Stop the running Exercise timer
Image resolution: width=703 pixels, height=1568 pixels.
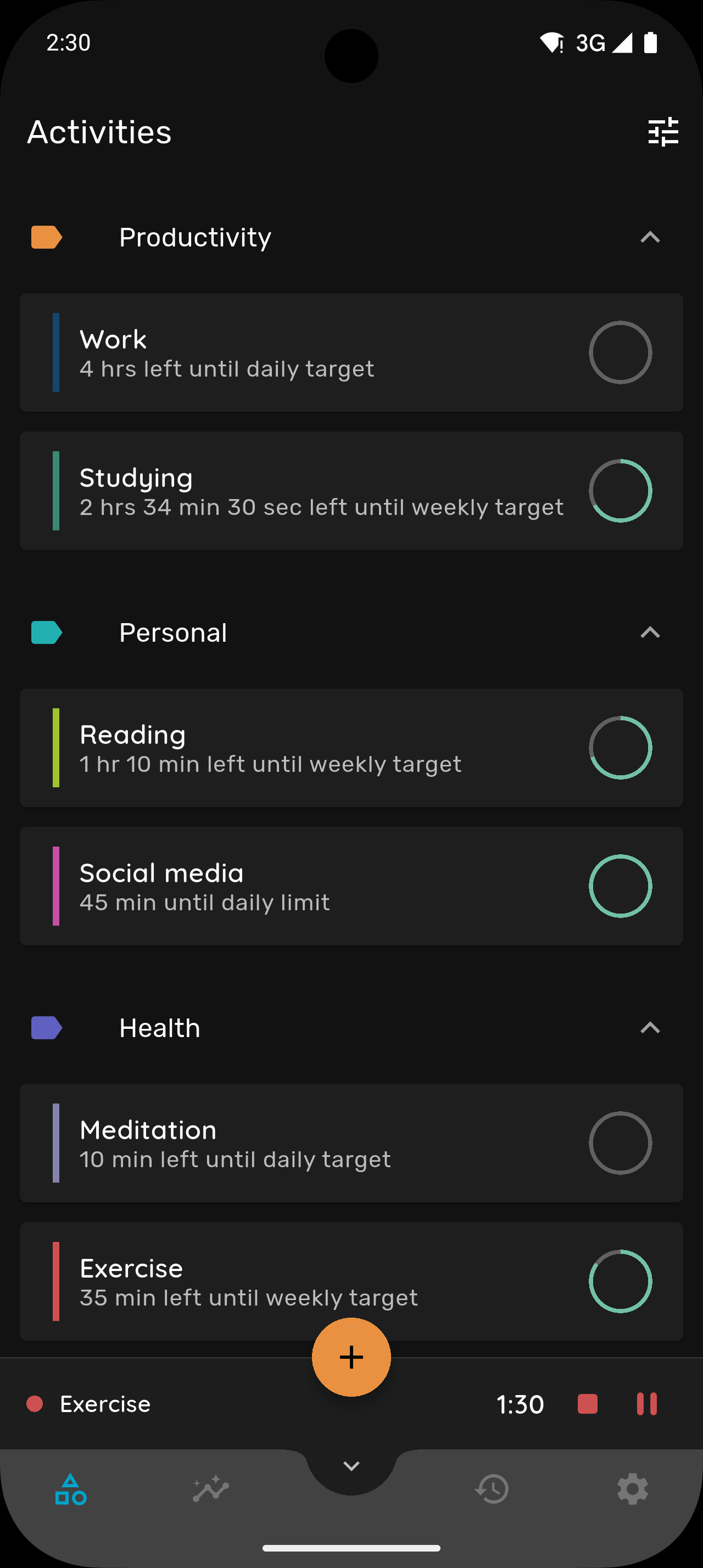click(587, 1404)
